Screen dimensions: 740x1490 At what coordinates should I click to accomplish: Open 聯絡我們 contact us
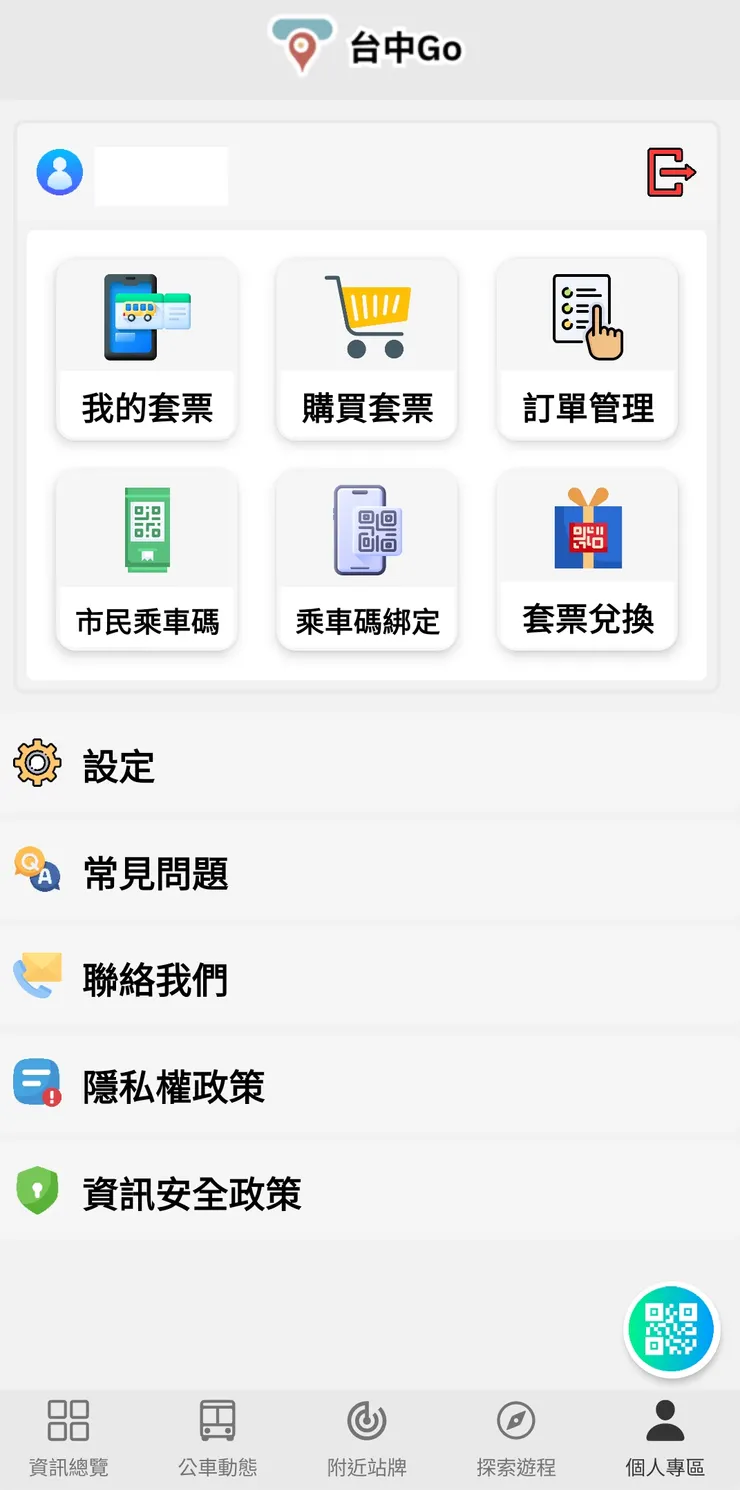tap(155, 980)
